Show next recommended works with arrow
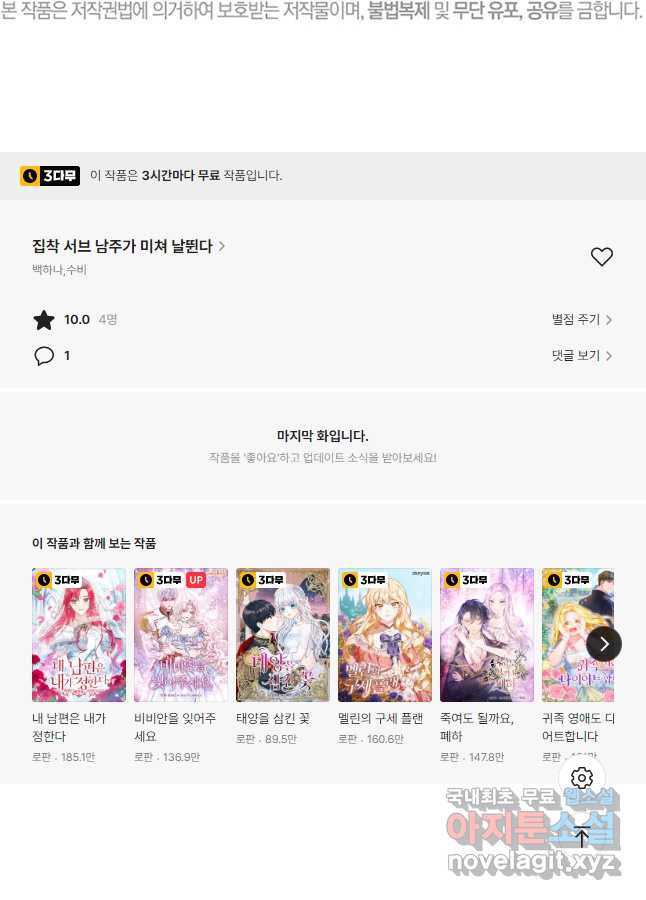646x900 pixels. pyautogui.click(x=603, y=644)
